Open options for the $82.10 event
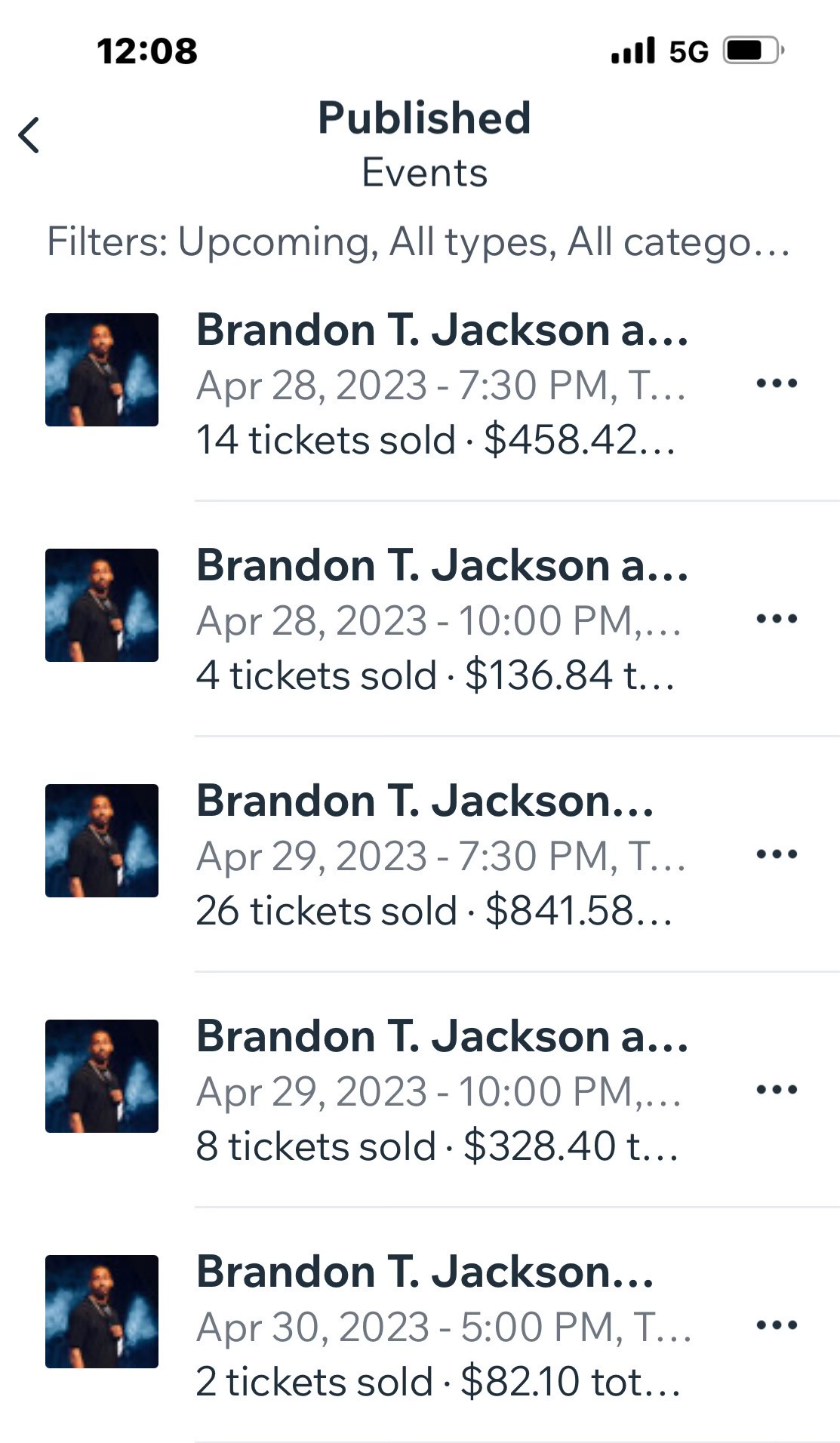The width and height of the screenshot is (840, 1443). pyautogui.click(x=777, y=1325)
